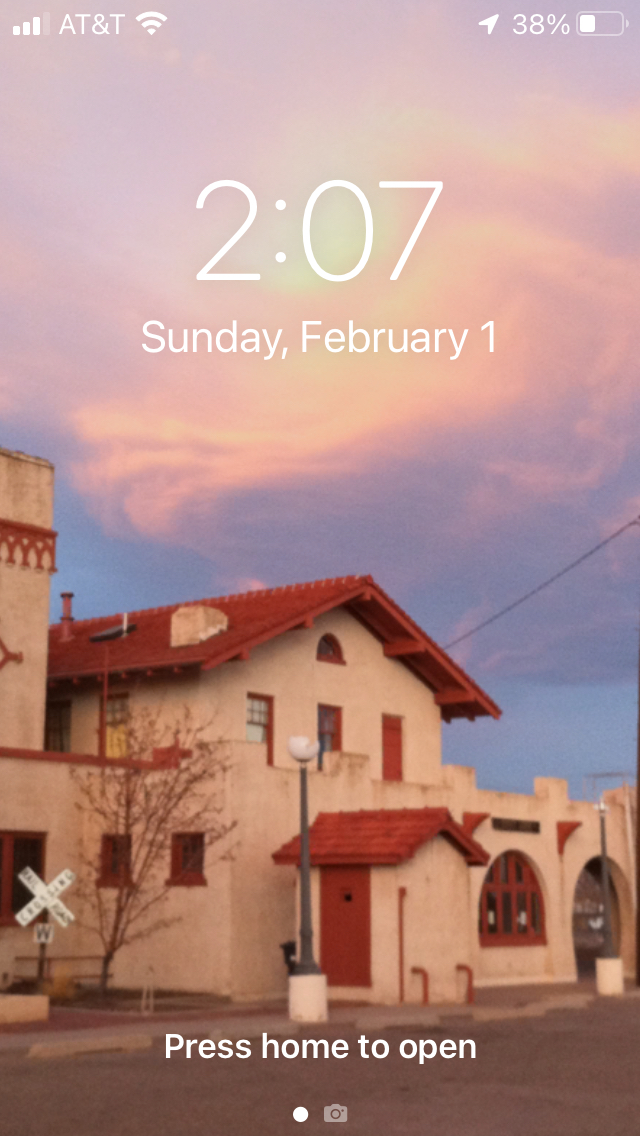
Task: Tap the lock screen page indicator dot
Action: (x=300, y=1113)
